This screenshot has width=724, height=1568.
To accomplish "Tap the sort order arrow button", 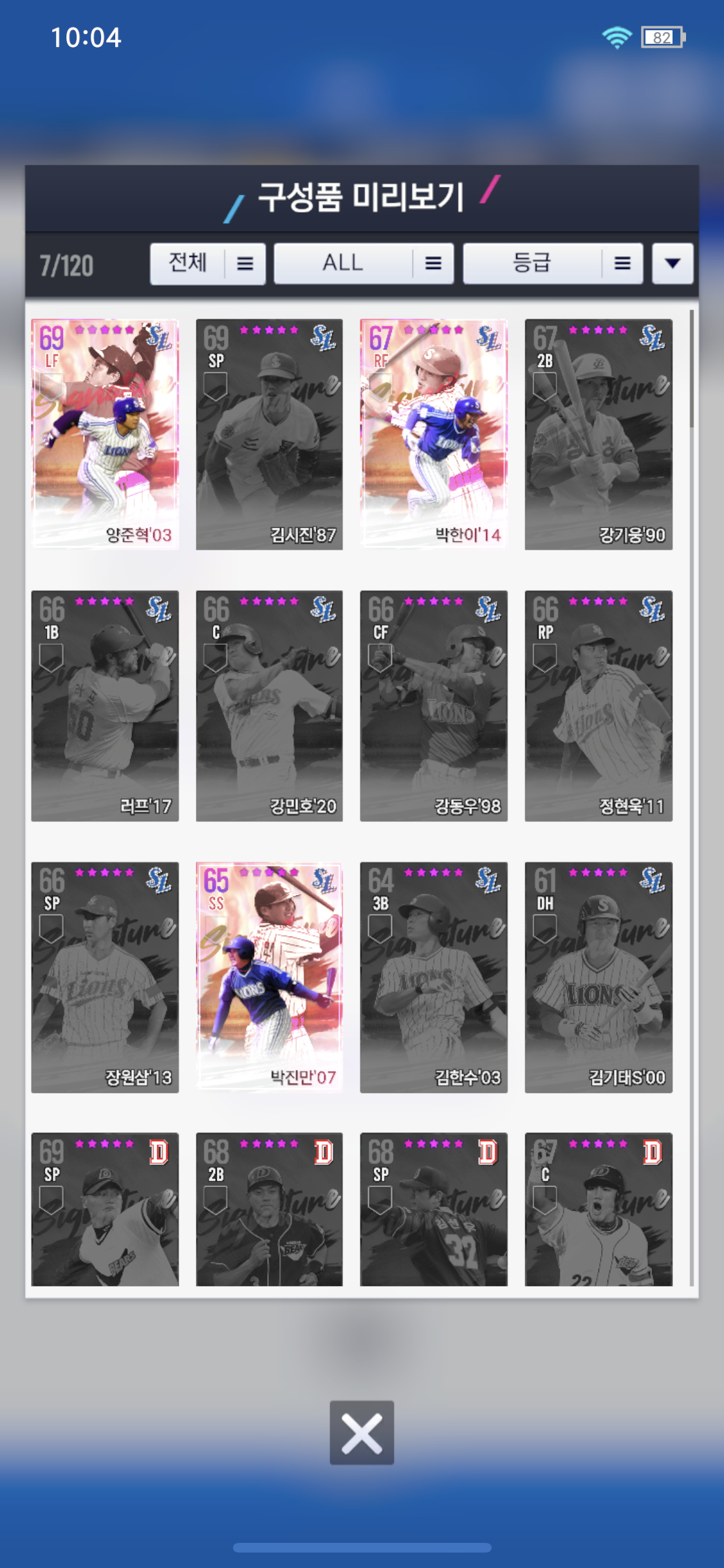I will [672, 263].
